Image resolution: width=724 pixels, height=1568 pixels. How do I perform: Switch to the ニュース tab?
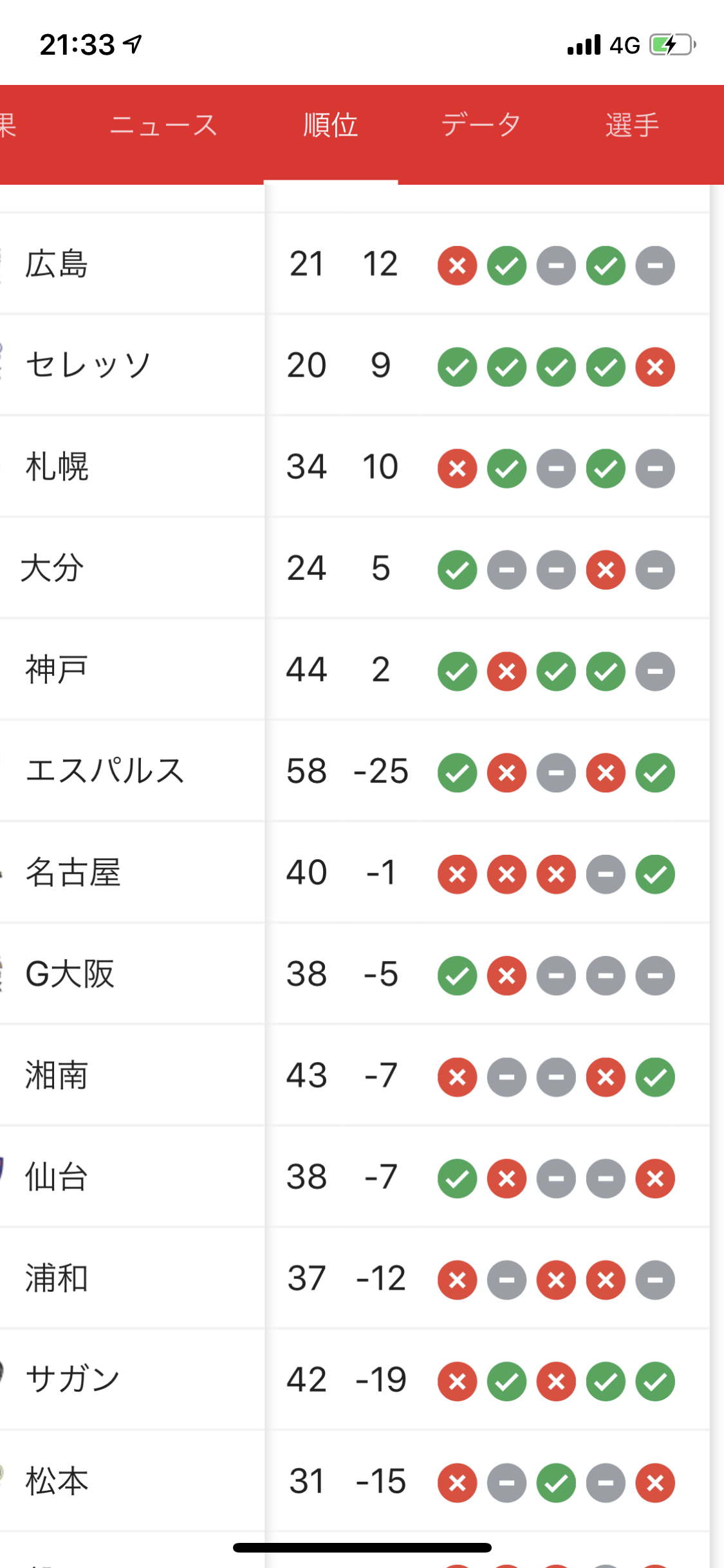tap(163, 126)
